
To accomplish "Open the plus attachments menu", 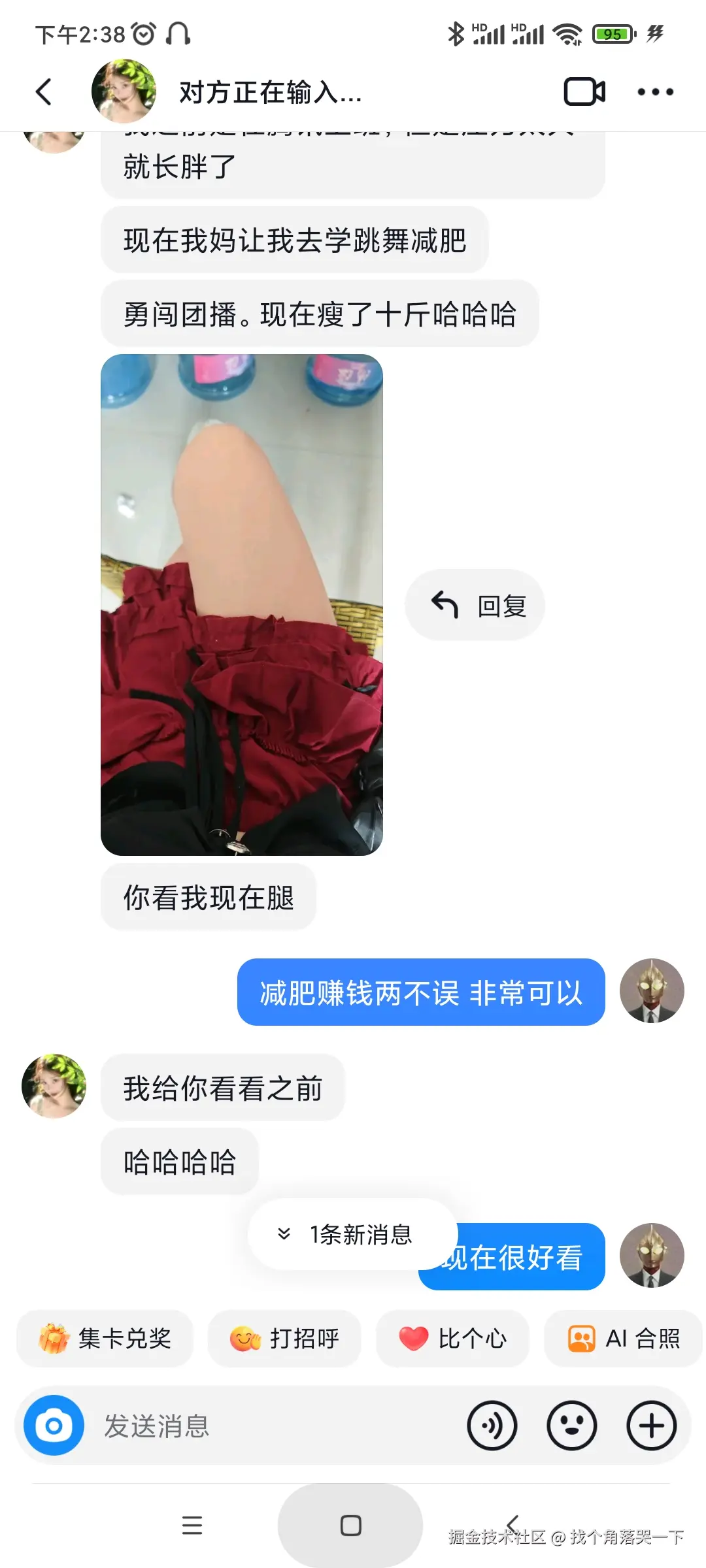I will click(x=651, y=1426).
